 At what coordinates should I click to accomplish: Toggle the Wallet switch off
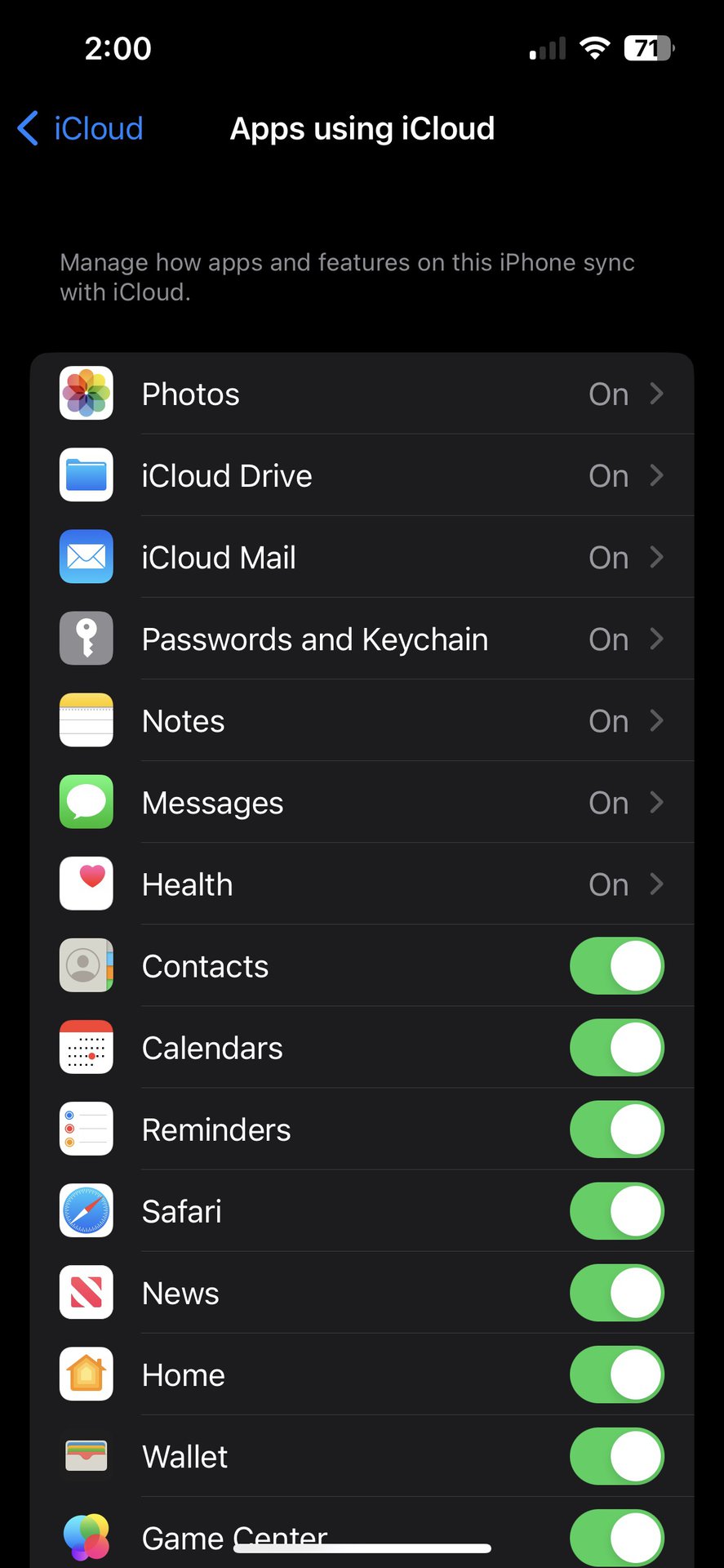(x=616, y=1456)
